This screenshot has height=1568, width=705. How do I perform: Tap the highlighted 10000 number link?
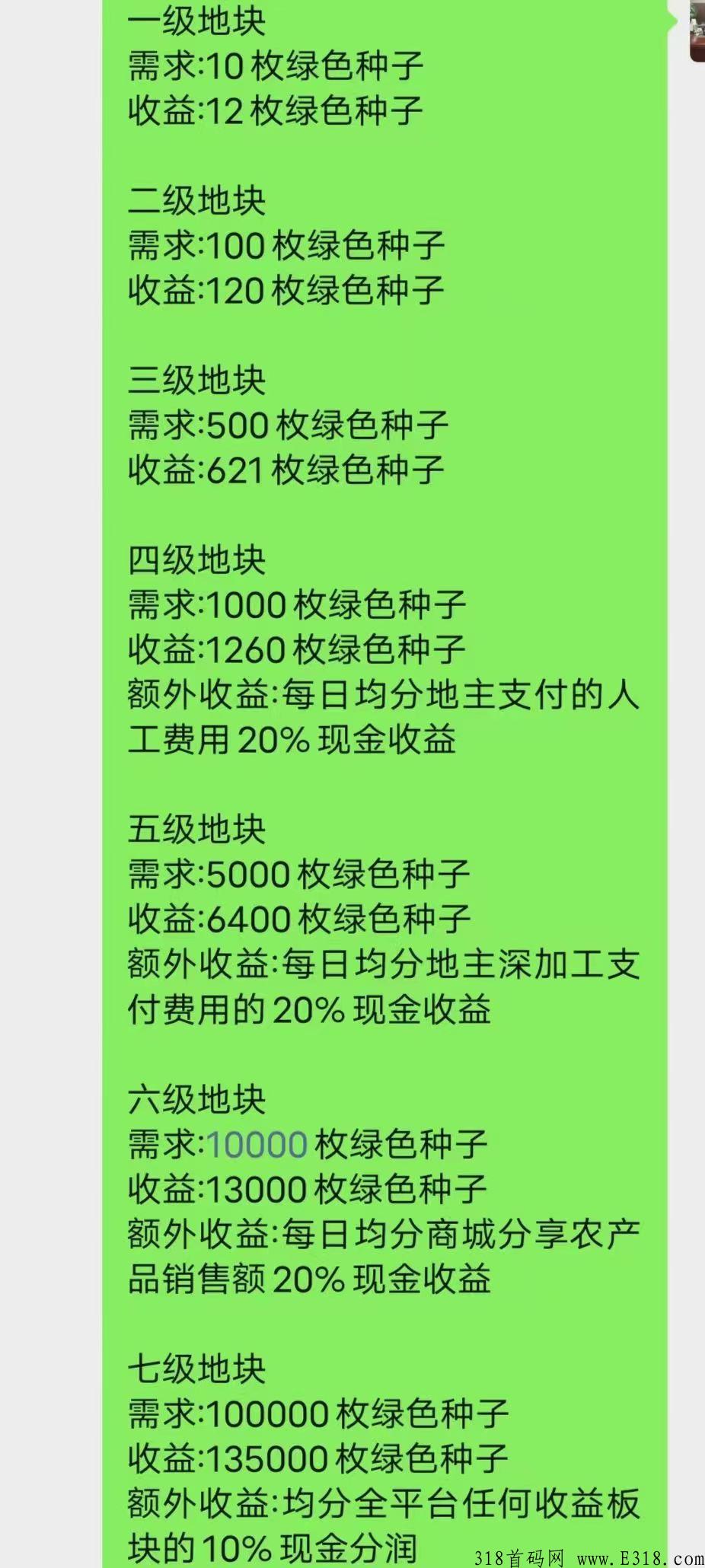(257, 1144)
